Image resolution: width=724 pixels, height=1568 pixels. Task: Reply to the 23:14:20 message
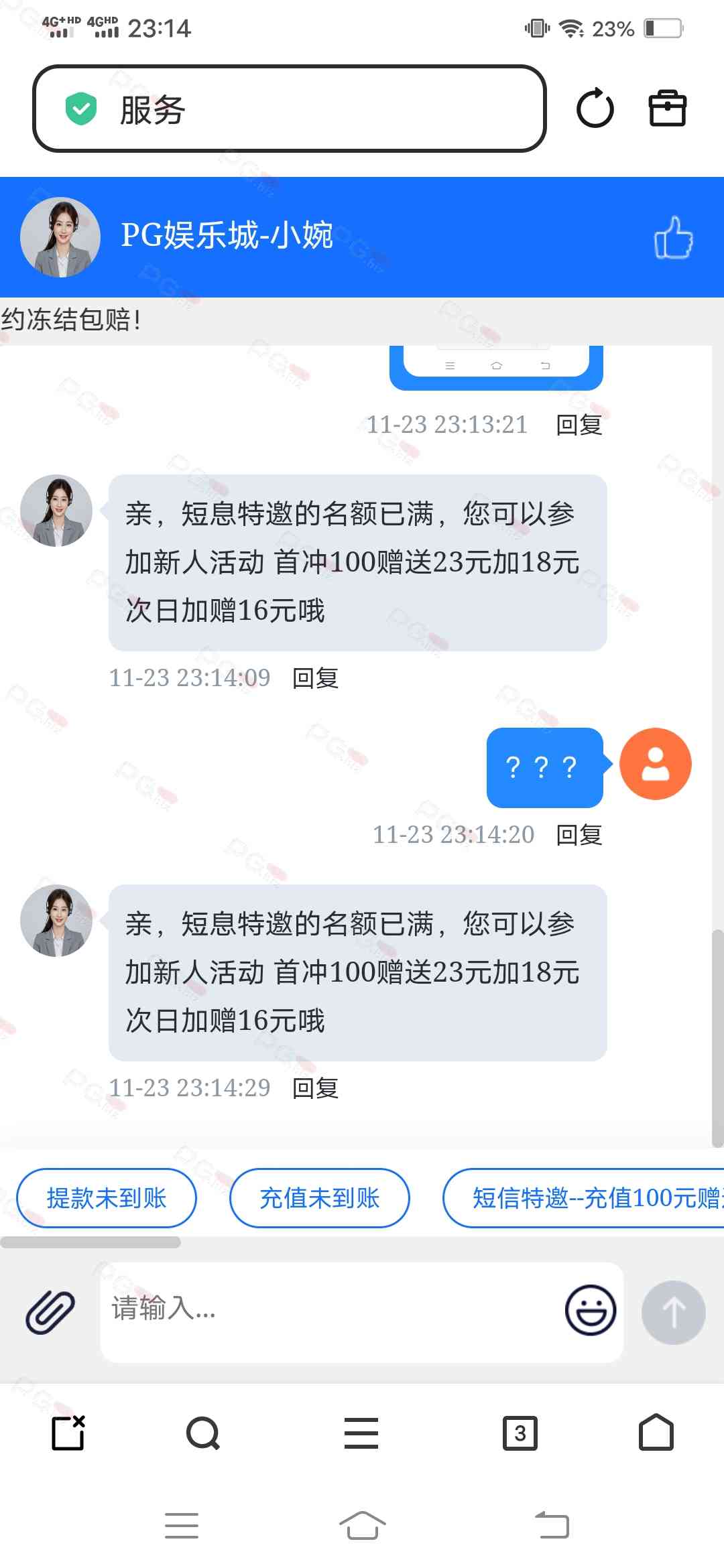click(x=579, y=835)
